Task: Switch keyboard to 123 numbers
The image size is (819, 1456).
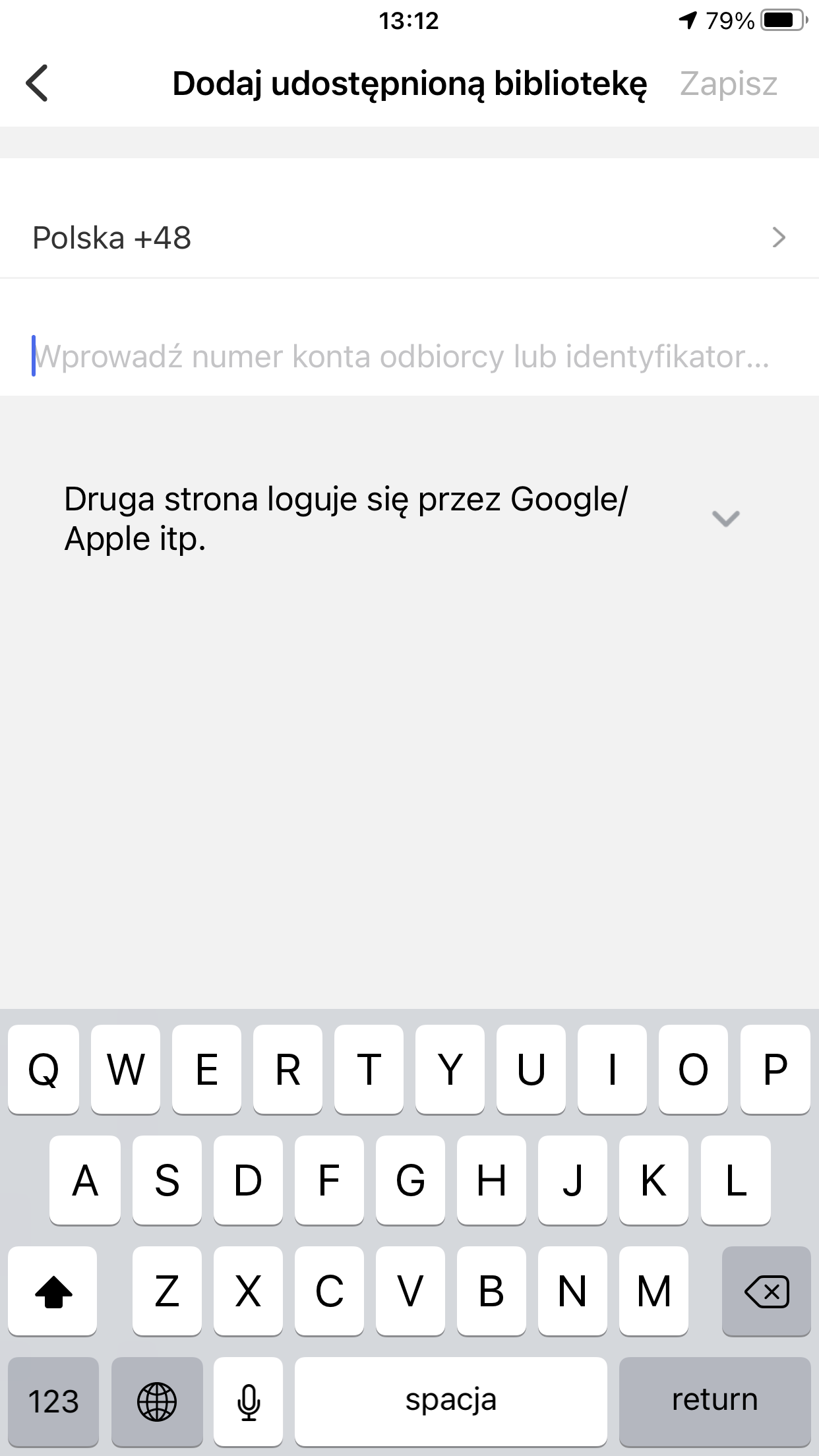Action: click(x=53, y=1401)
